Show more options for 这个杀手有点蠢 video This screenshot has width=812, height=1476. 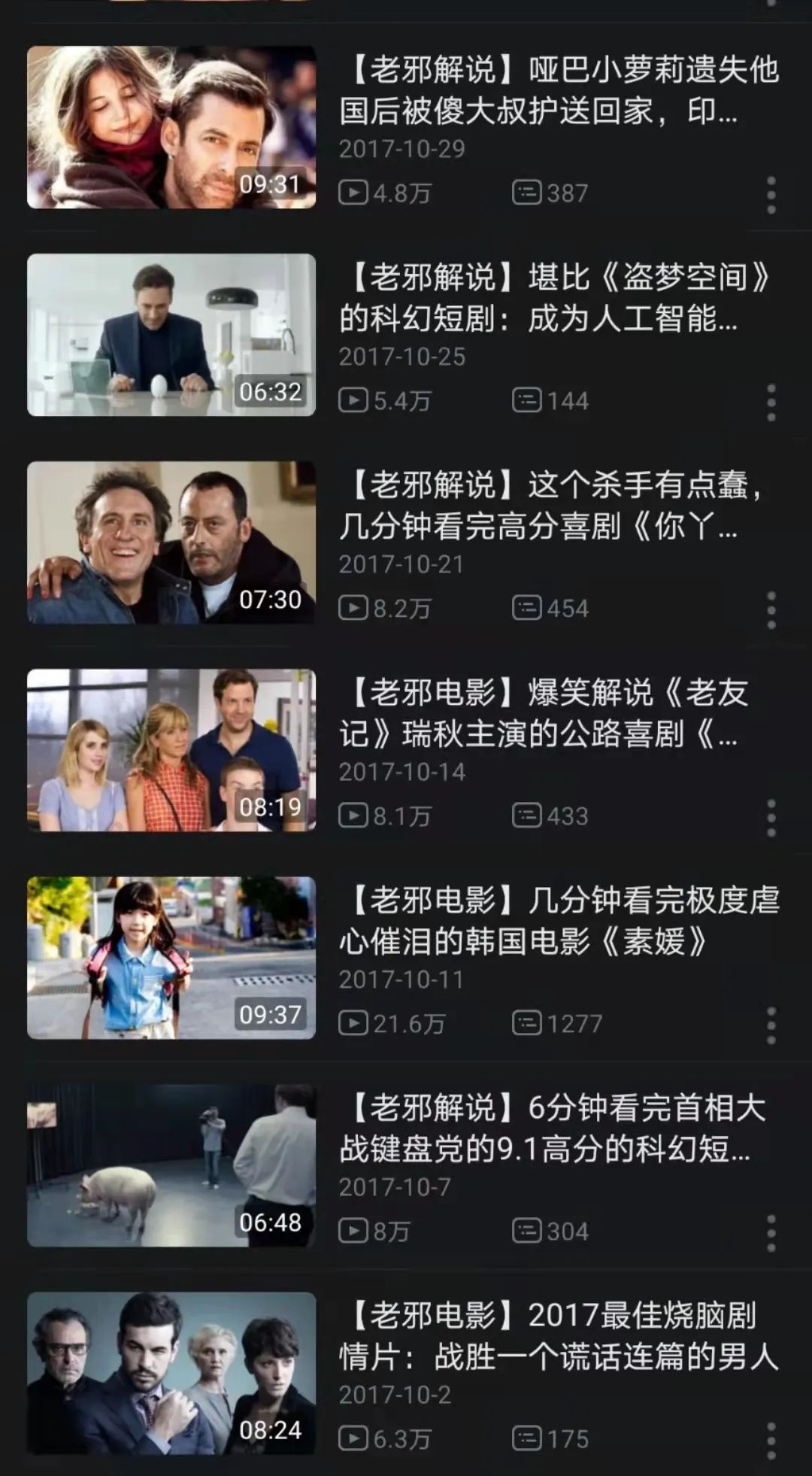[x=771, y=611]
